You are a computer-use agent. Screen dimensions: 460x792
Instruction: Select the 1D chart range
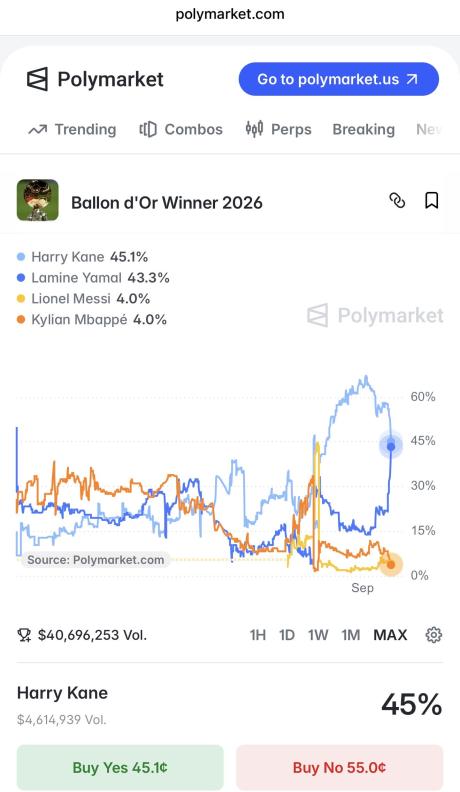click(287, 635)
